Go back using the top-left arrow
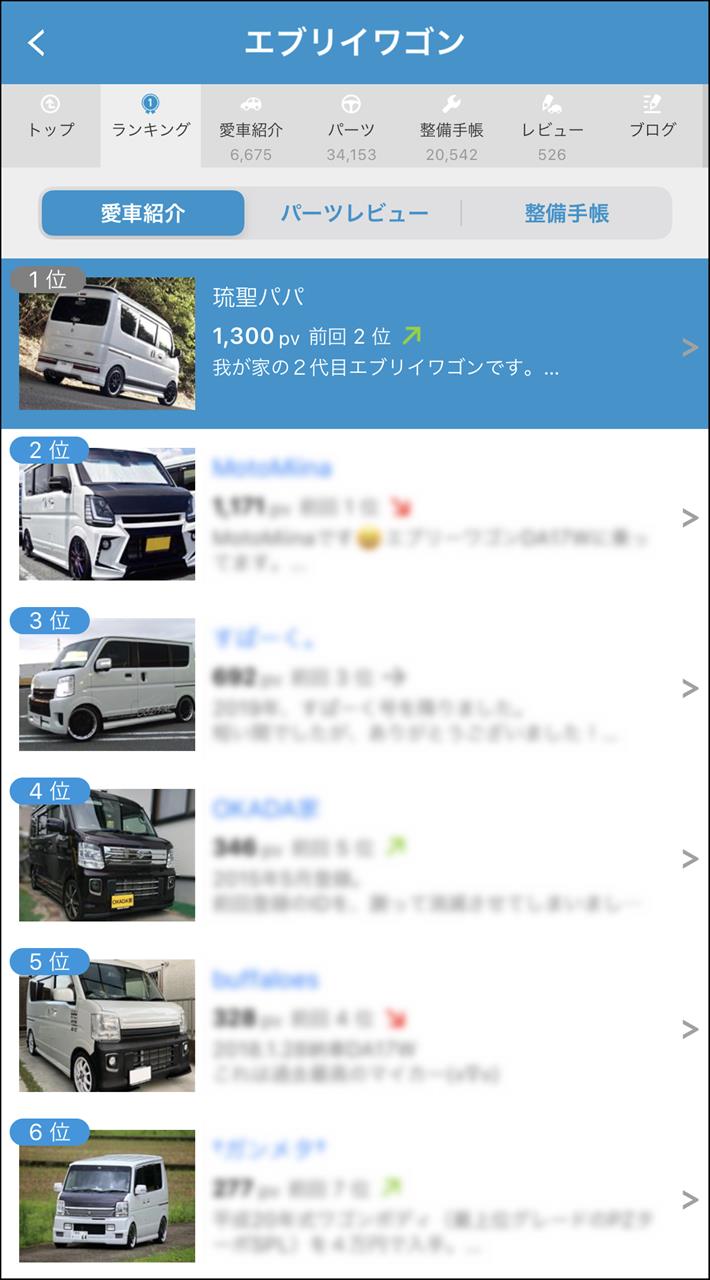Image resolution: width=710 pixels, height=1280 pixels. pyautogui.click(x=37, y=43)
